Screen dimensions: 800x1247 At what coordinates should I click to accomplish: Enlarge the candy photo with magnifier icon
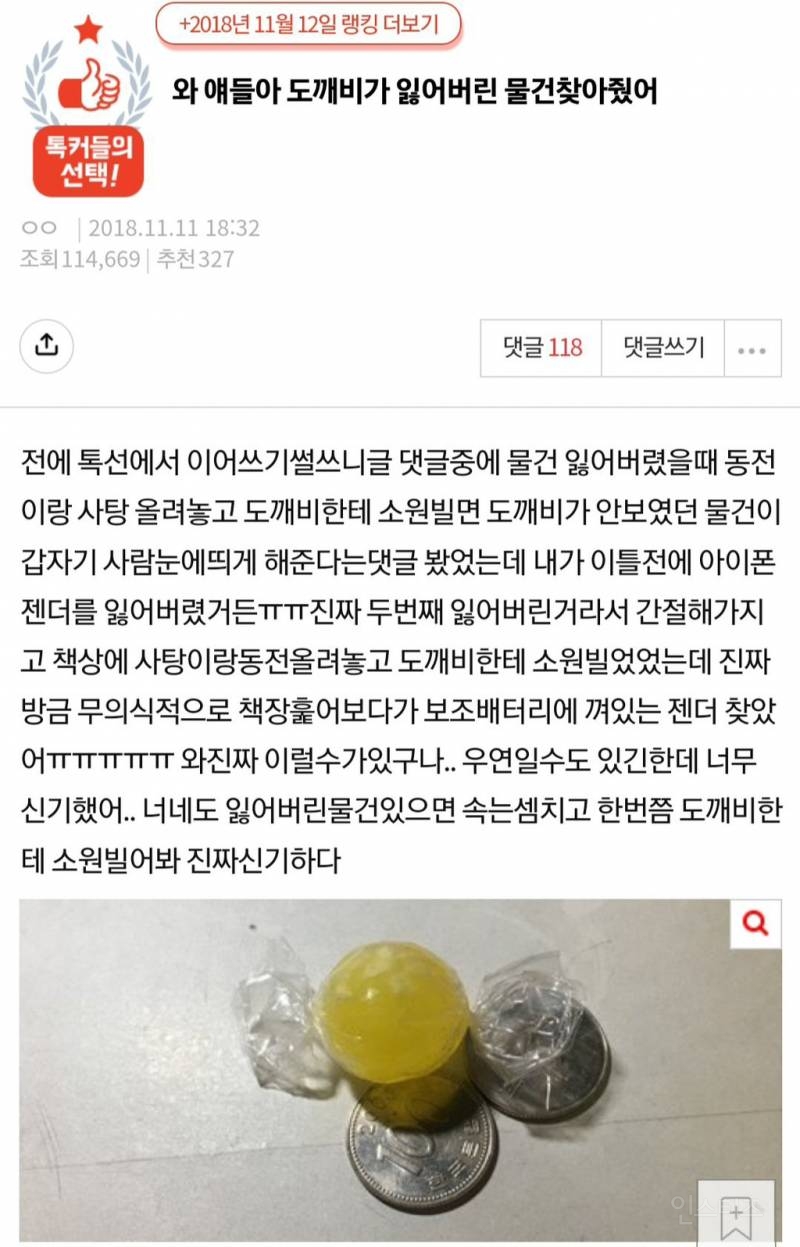pos(755,923)
